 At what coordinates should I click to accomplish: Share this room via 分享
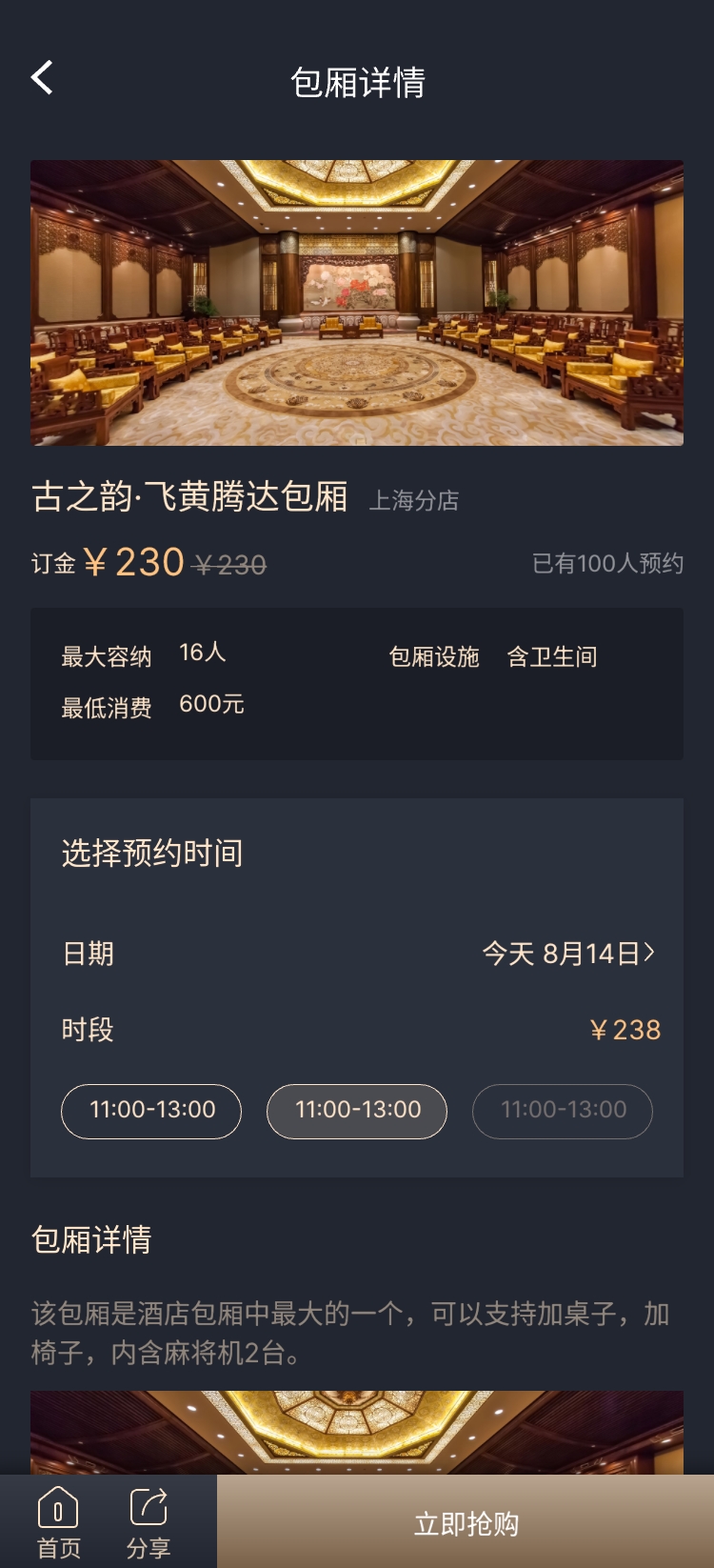coord(149,1522)
